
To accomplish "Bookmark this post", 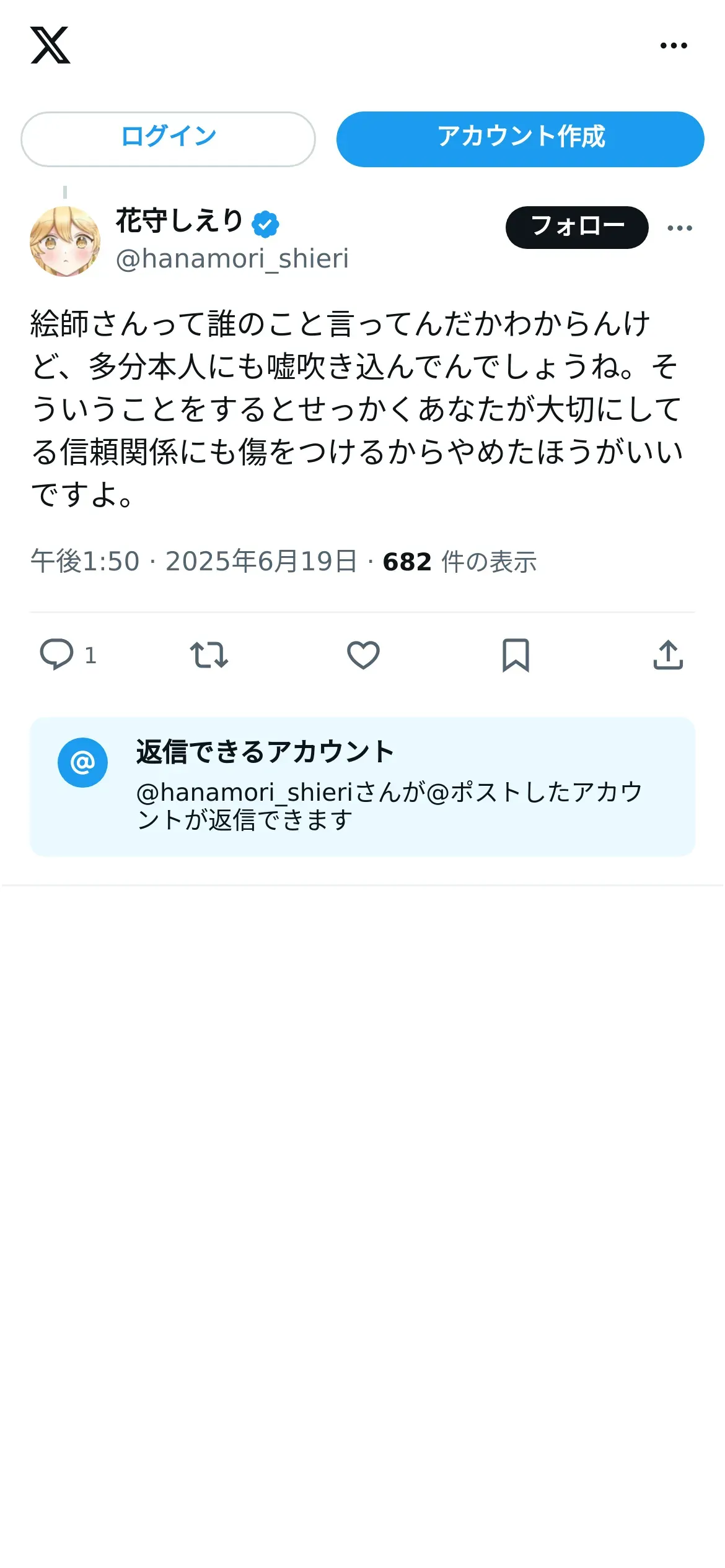I will 516,655.
